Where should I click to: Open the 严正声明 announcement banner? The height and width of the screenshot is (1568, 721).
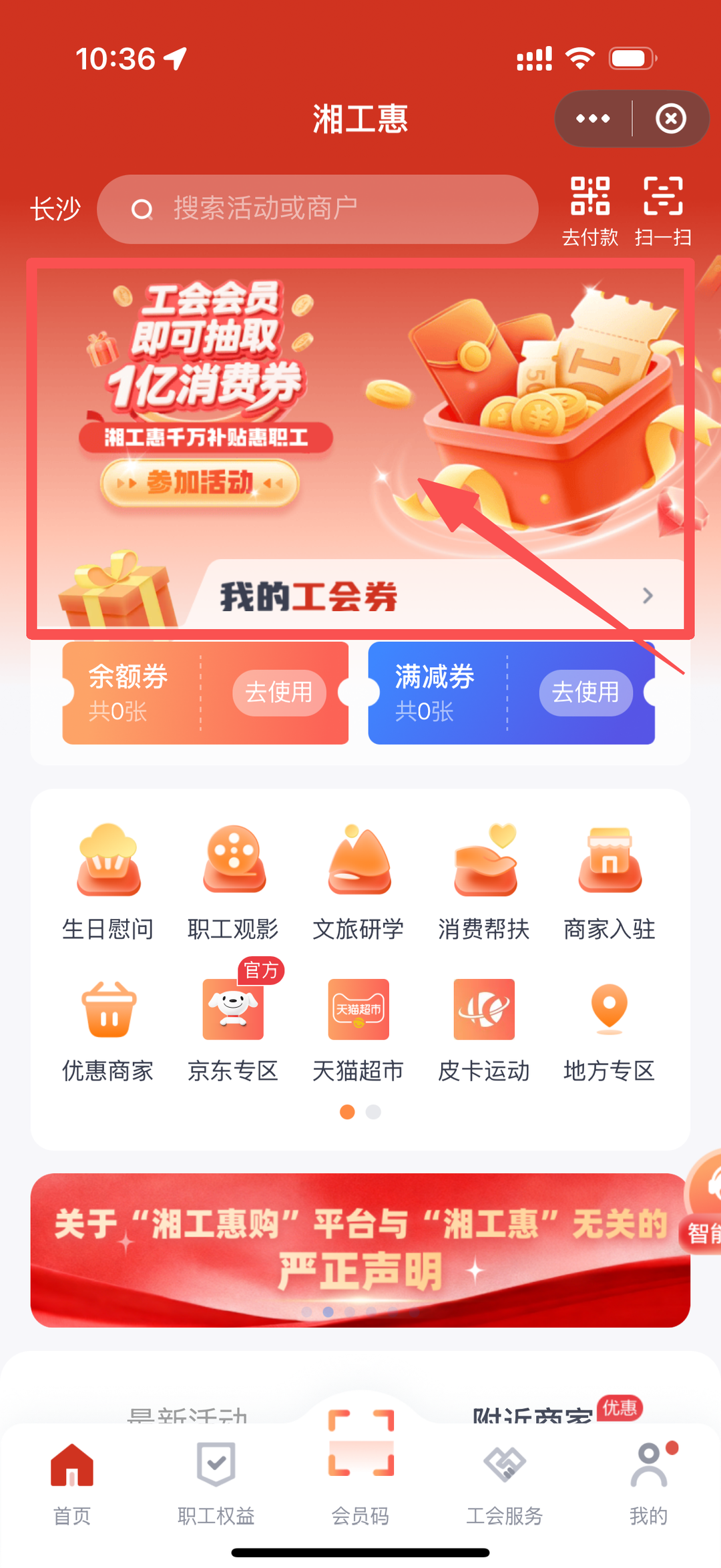pos(360,1249)
